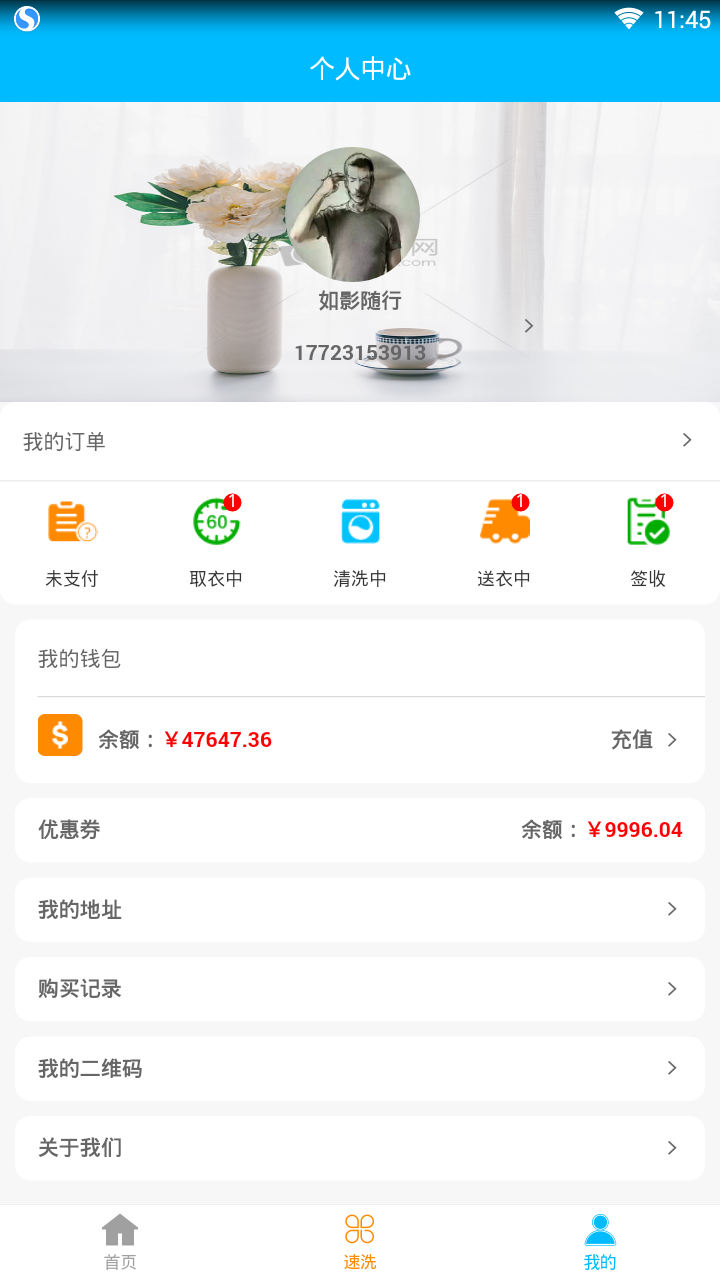
Task: Open 关于我们 about page
Action: coord(360,1148)
